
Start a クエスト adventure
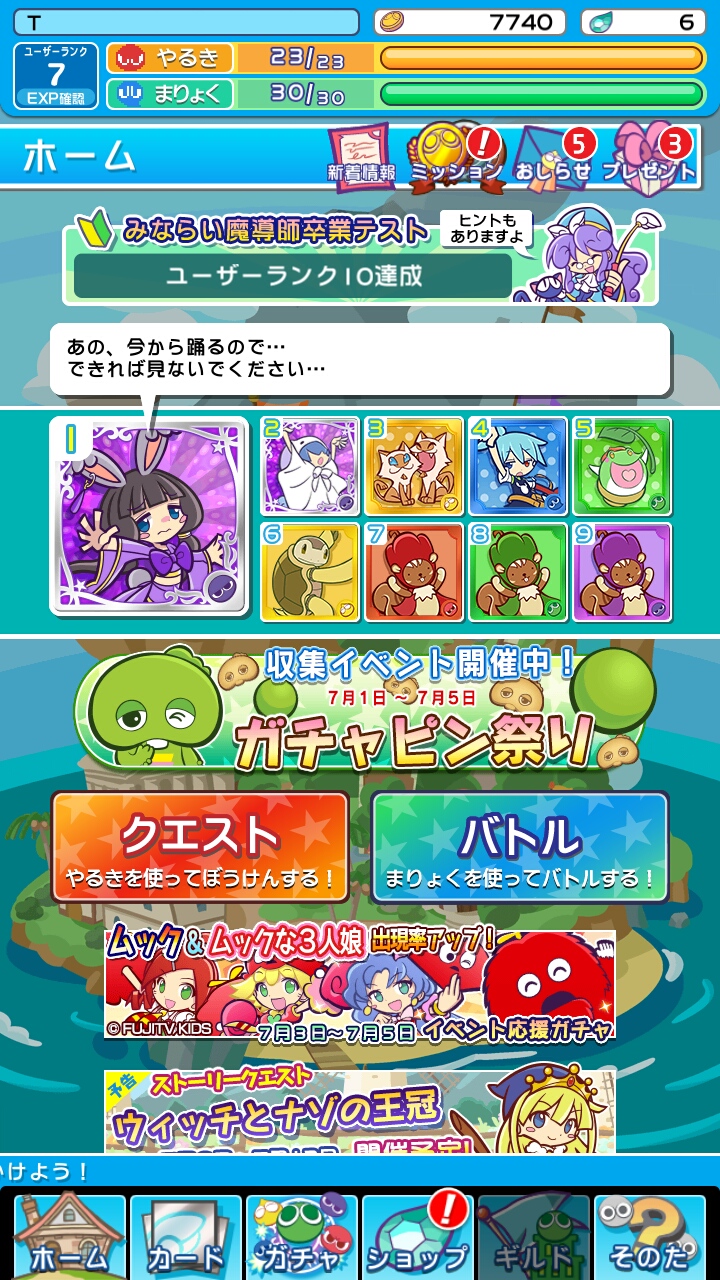click(200, 847)
